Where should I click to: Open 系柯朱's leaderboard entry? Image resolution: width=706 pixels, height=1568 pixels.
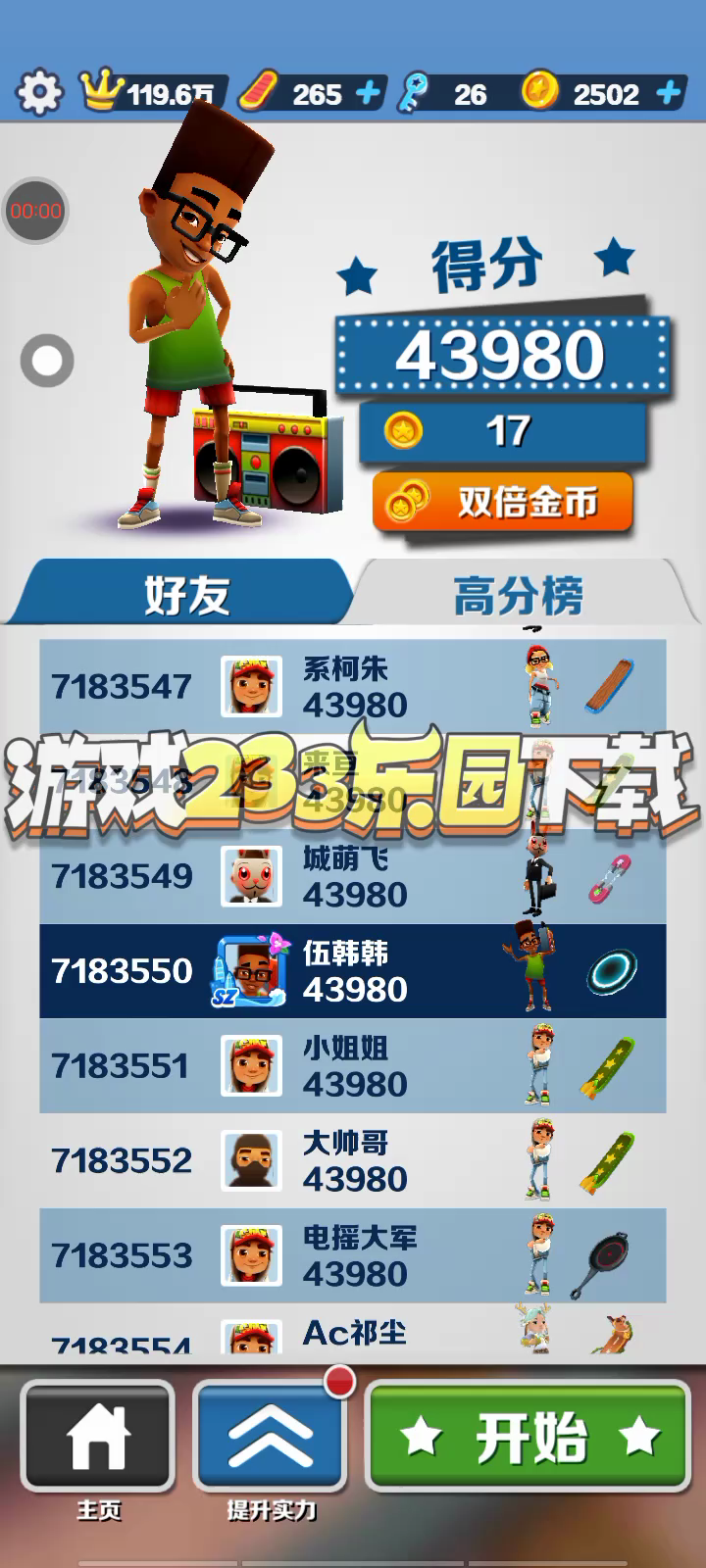tap(352, 686)
